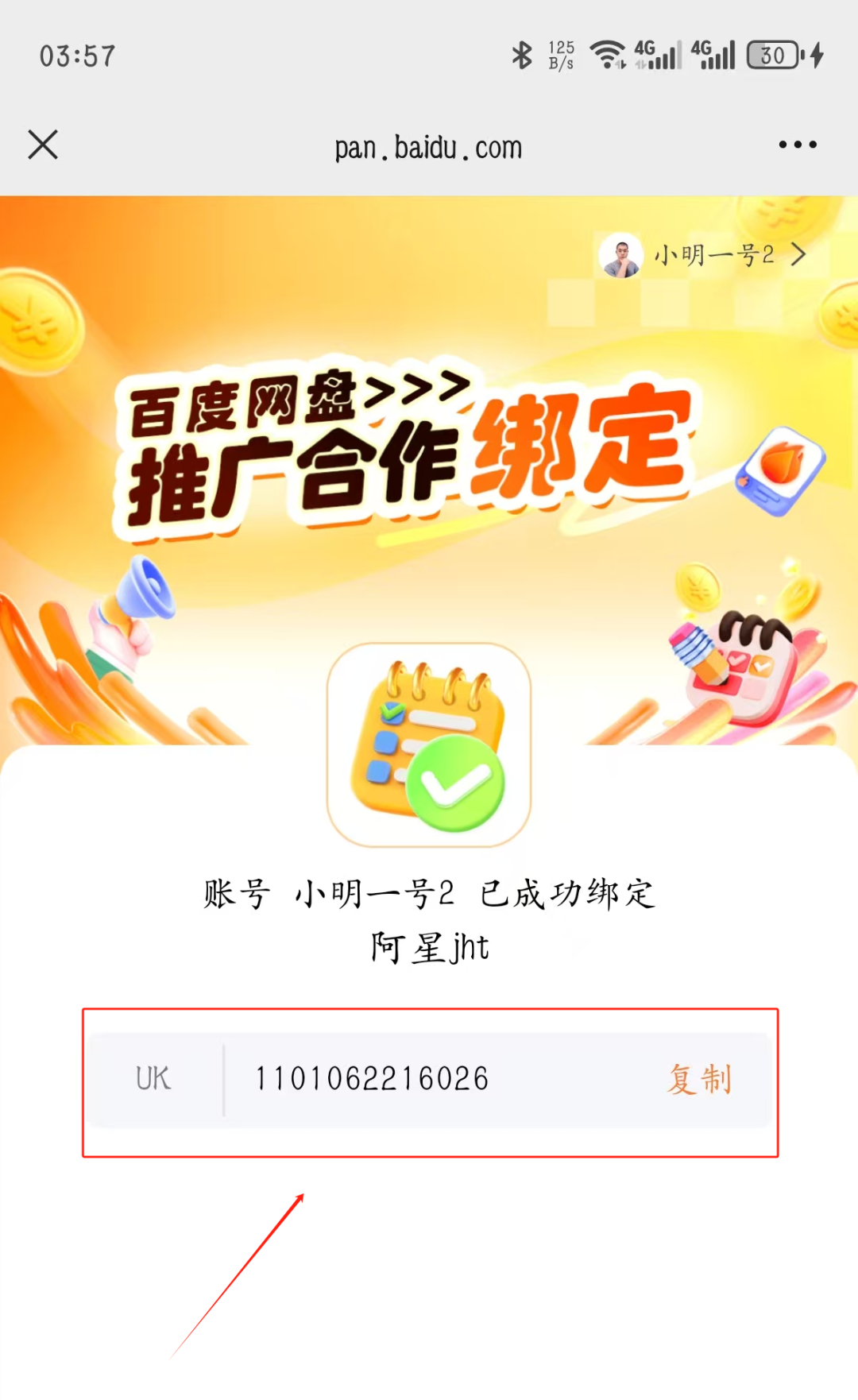Copy the UK number with 复制

(x=698, y=1080)
